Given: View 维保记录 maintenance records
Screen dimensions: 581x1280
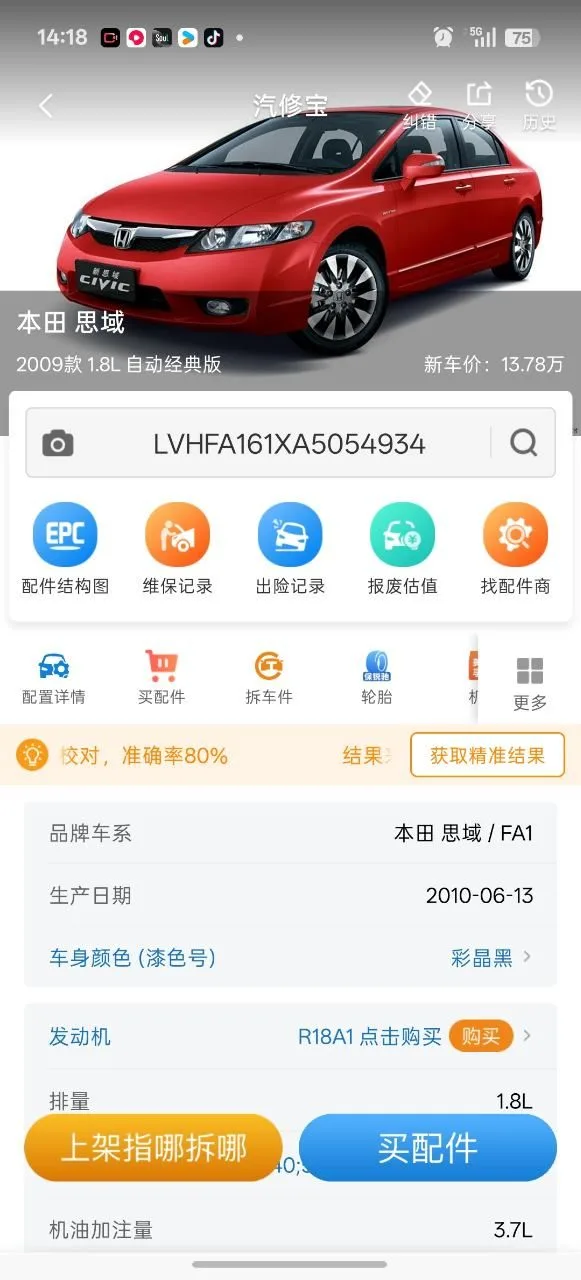Looking at the screenshot, I should point(177,549).
